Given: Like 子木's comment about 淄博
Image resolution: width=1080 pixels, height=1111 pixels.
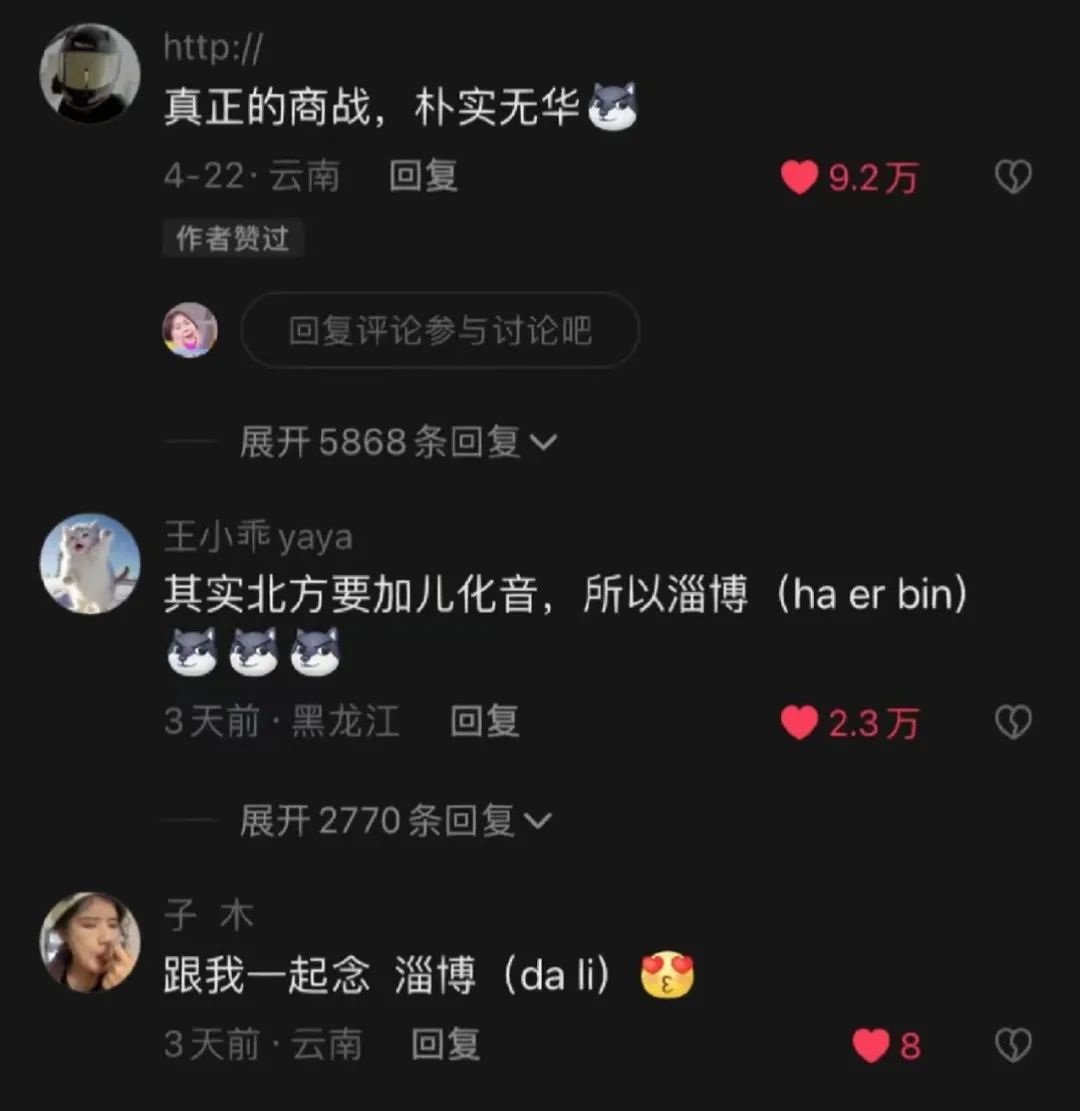Looking at the screenshot, I should (x=871, y=1046).
